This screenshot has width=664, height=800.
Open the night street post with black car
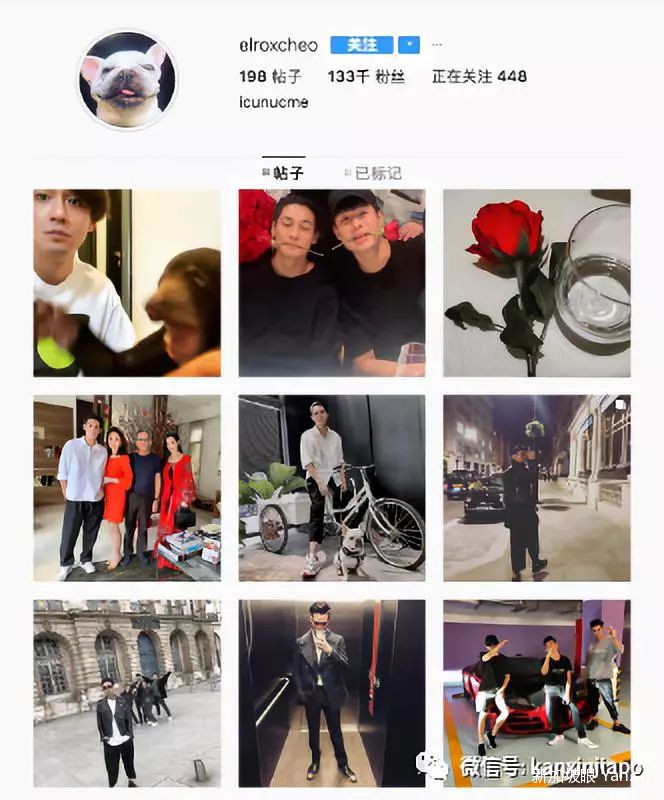tap(537, 488)
